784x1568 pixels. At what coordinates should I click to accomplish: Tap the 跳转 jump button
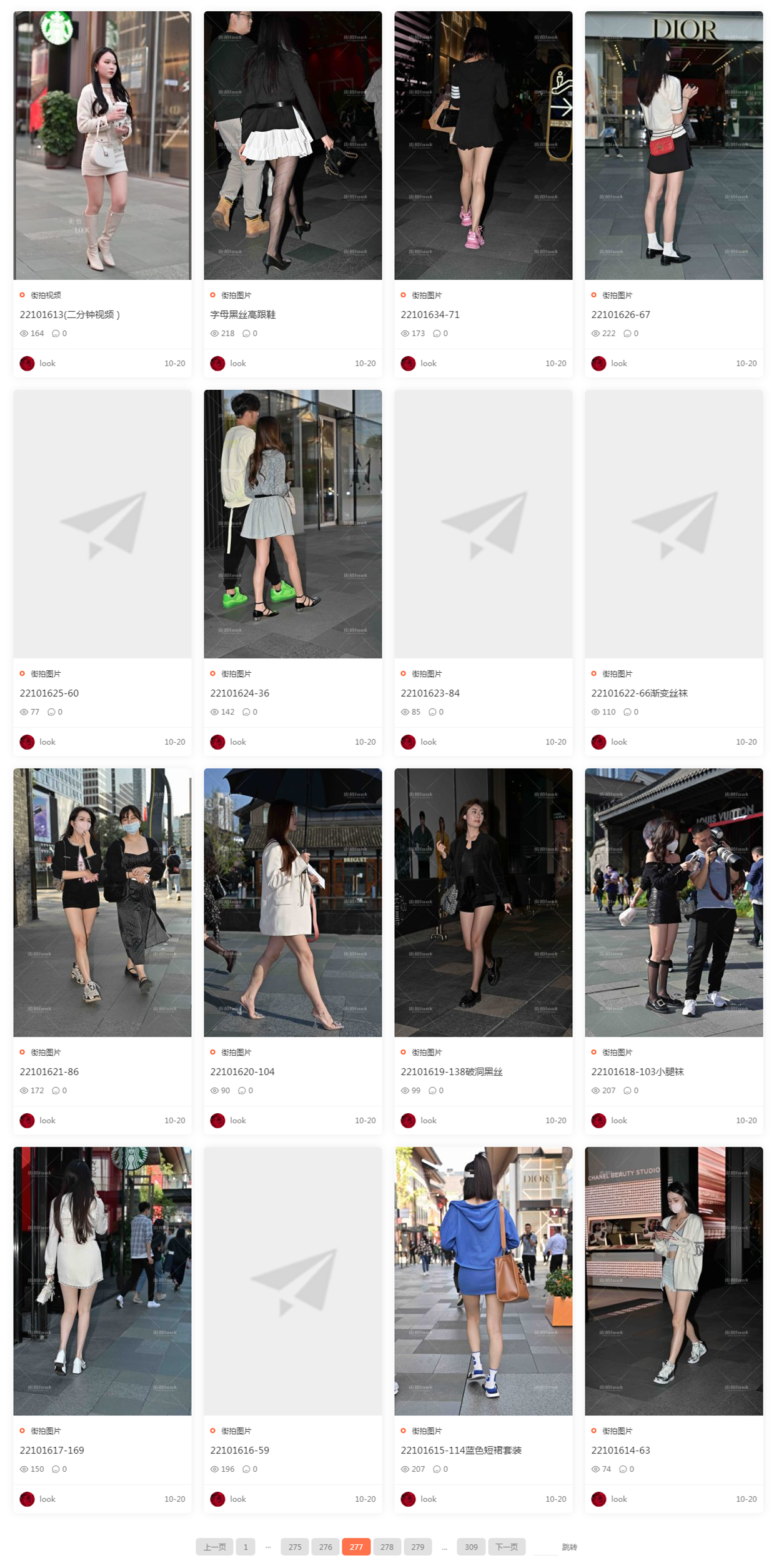(x=569, y=1547)
